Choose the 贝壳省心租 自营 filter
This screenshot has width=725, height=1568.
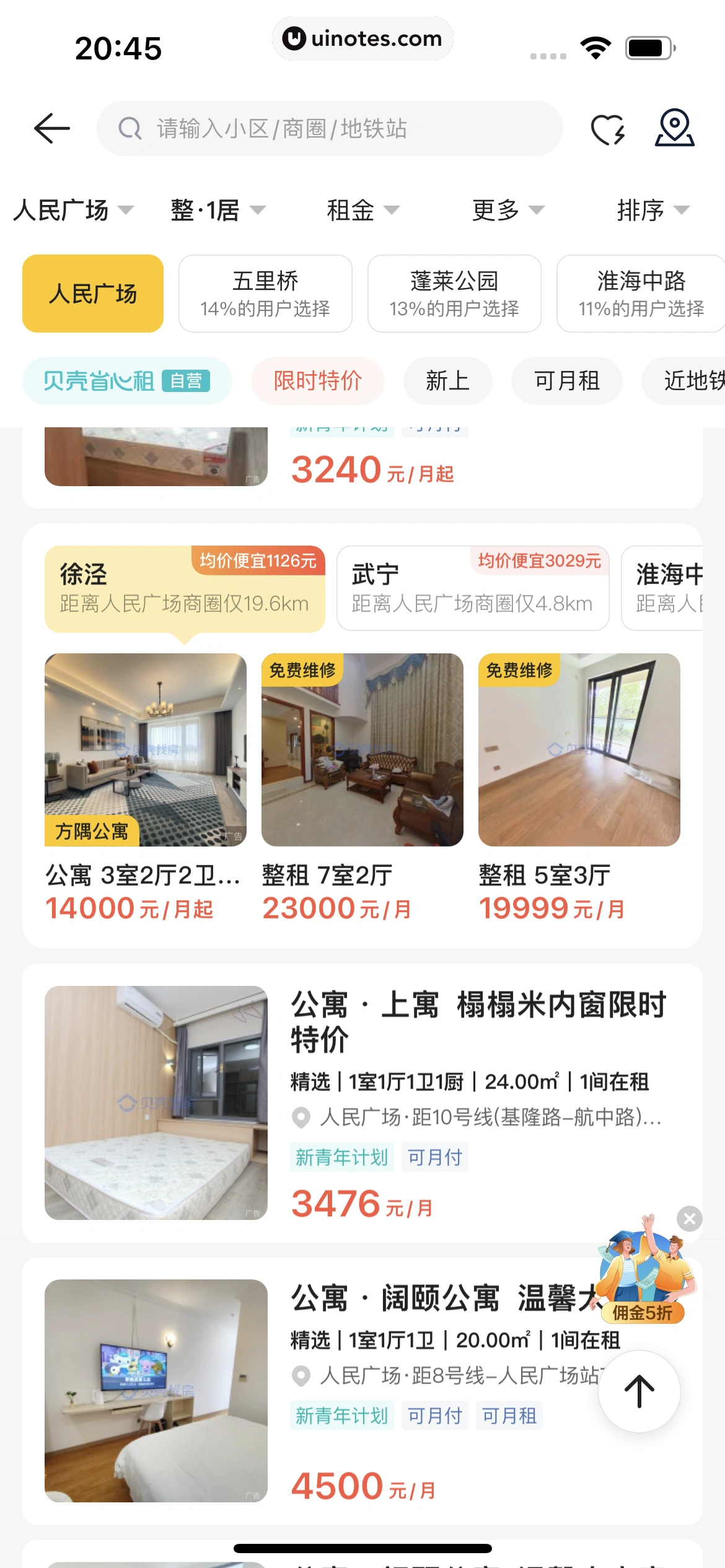coord(127,381)
